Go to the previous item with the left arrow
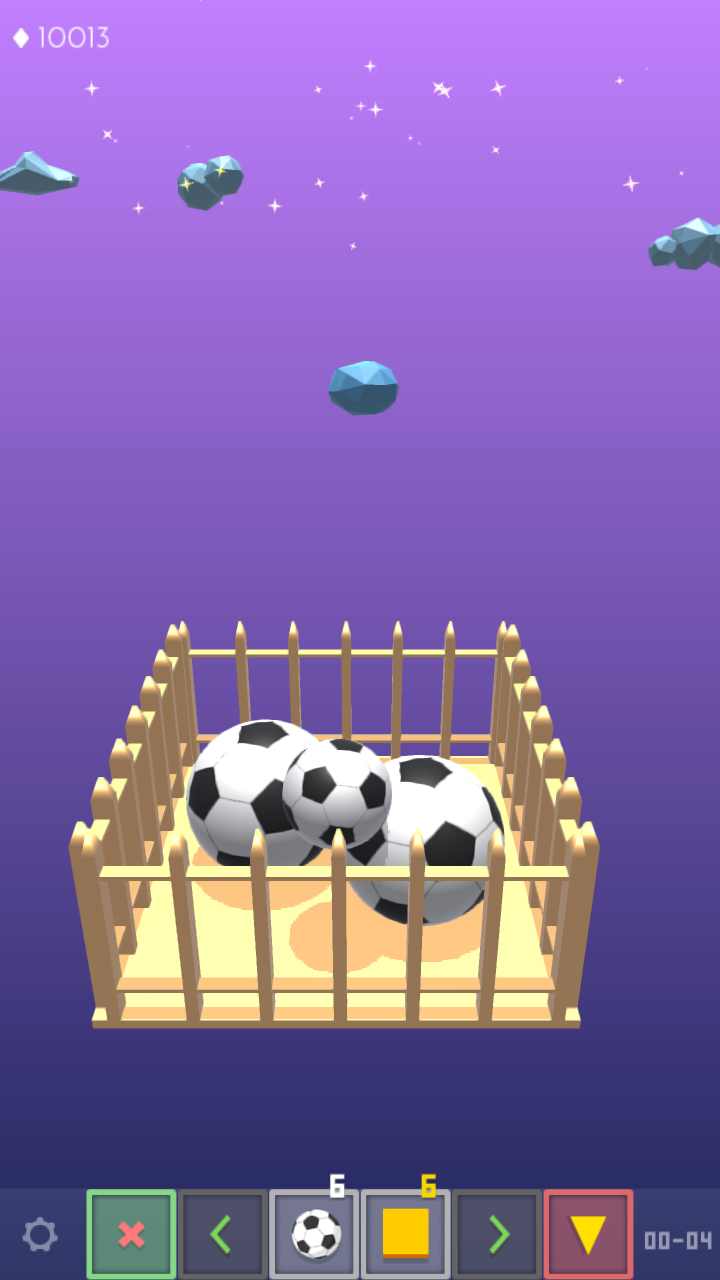This screenshot has height=1280, width=720. [x=222, y=1234]
